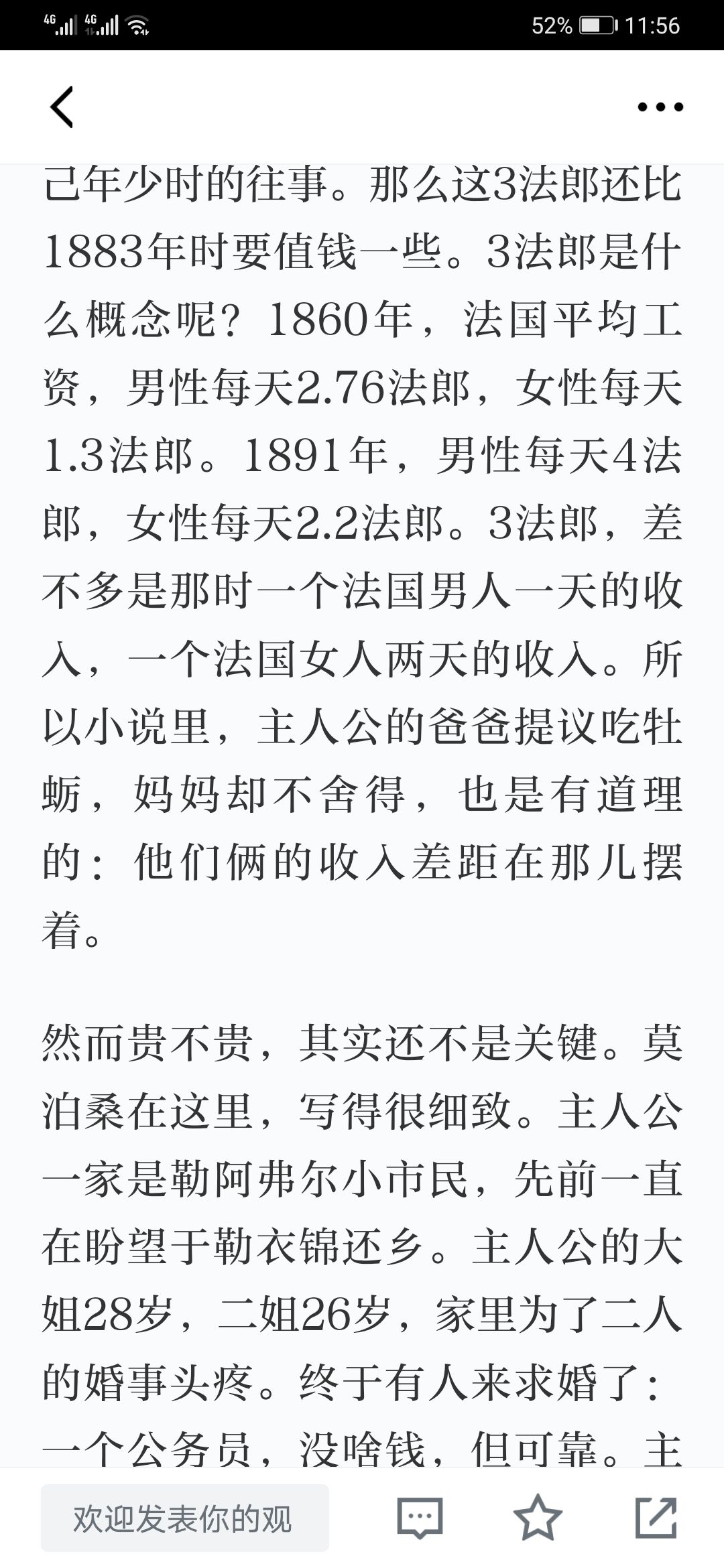Tap the comment box '欢迎发表你的观'

185,1518
